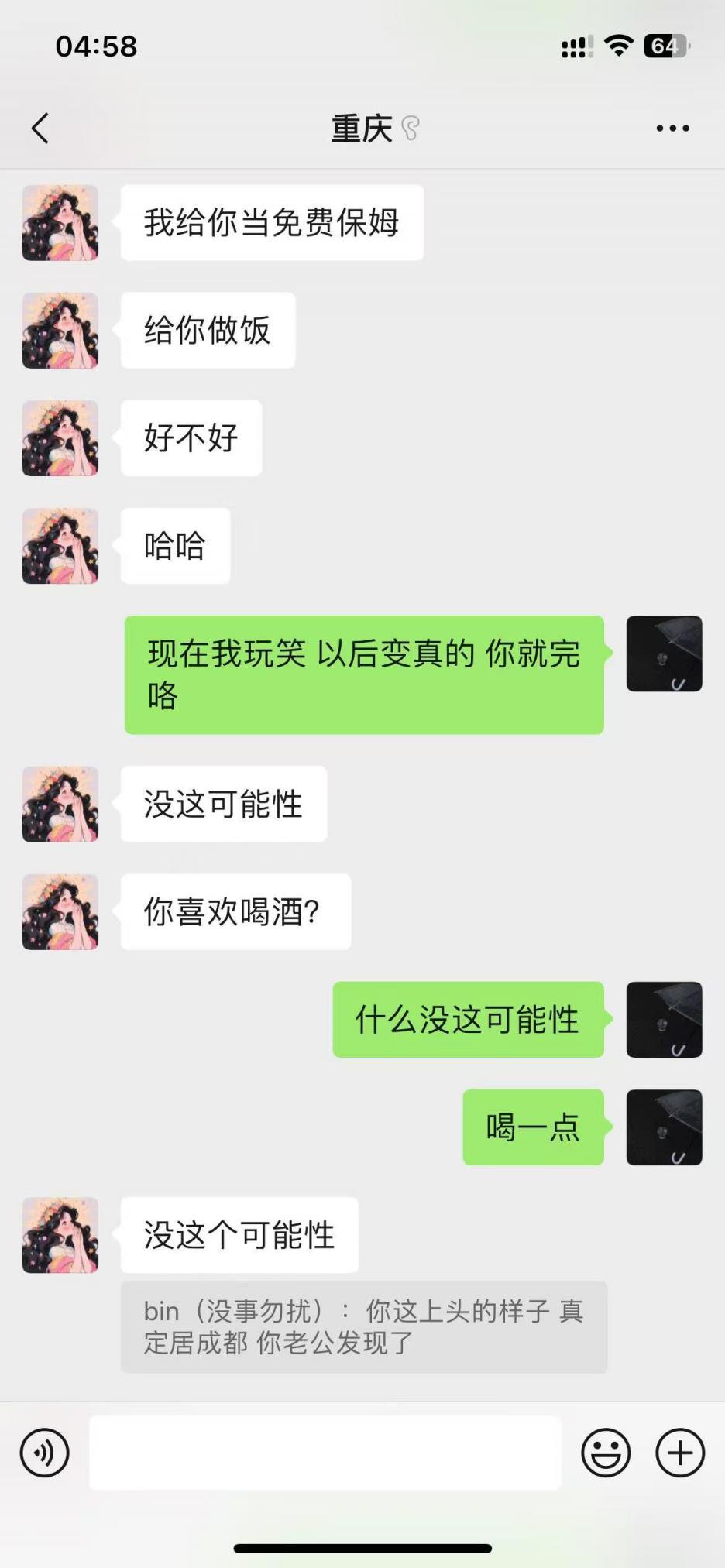Open the emoji sticker panel
725x1568 pixels.
pos(606,1453)
